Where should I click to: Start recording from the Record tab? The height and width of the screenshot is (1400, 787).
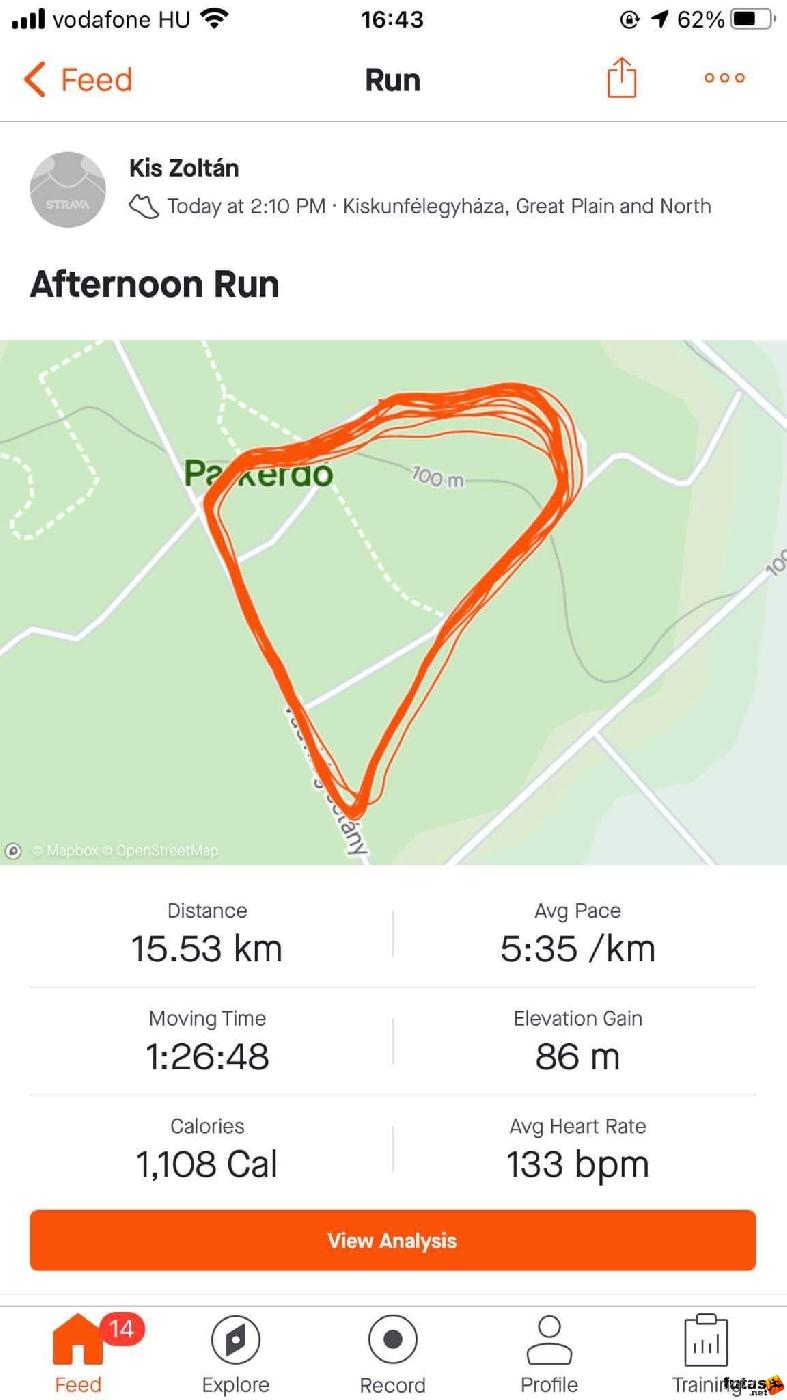point(393,1353)
